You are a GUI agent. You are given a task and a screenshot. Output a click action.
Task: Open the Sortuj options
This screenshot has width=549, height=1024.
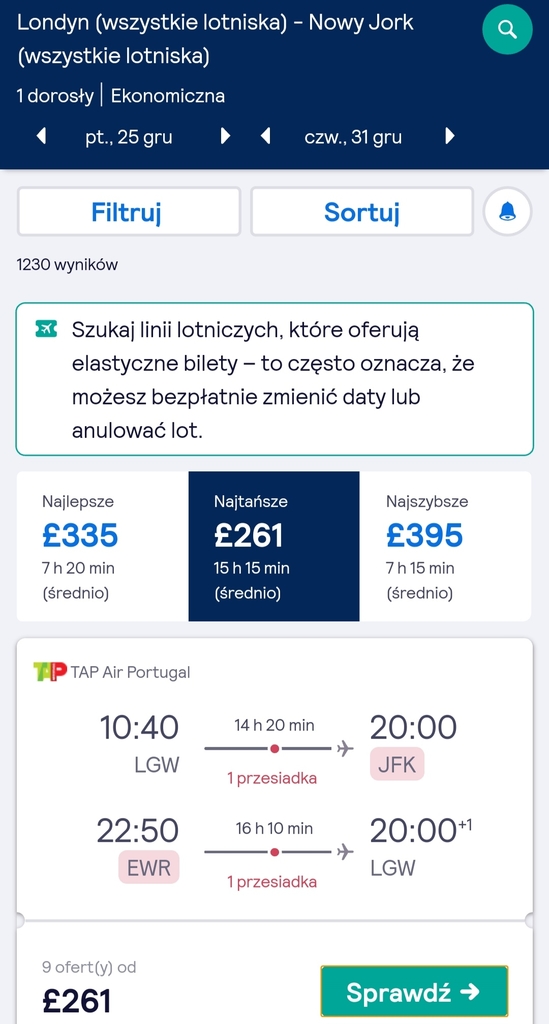(x=362, y=212)
